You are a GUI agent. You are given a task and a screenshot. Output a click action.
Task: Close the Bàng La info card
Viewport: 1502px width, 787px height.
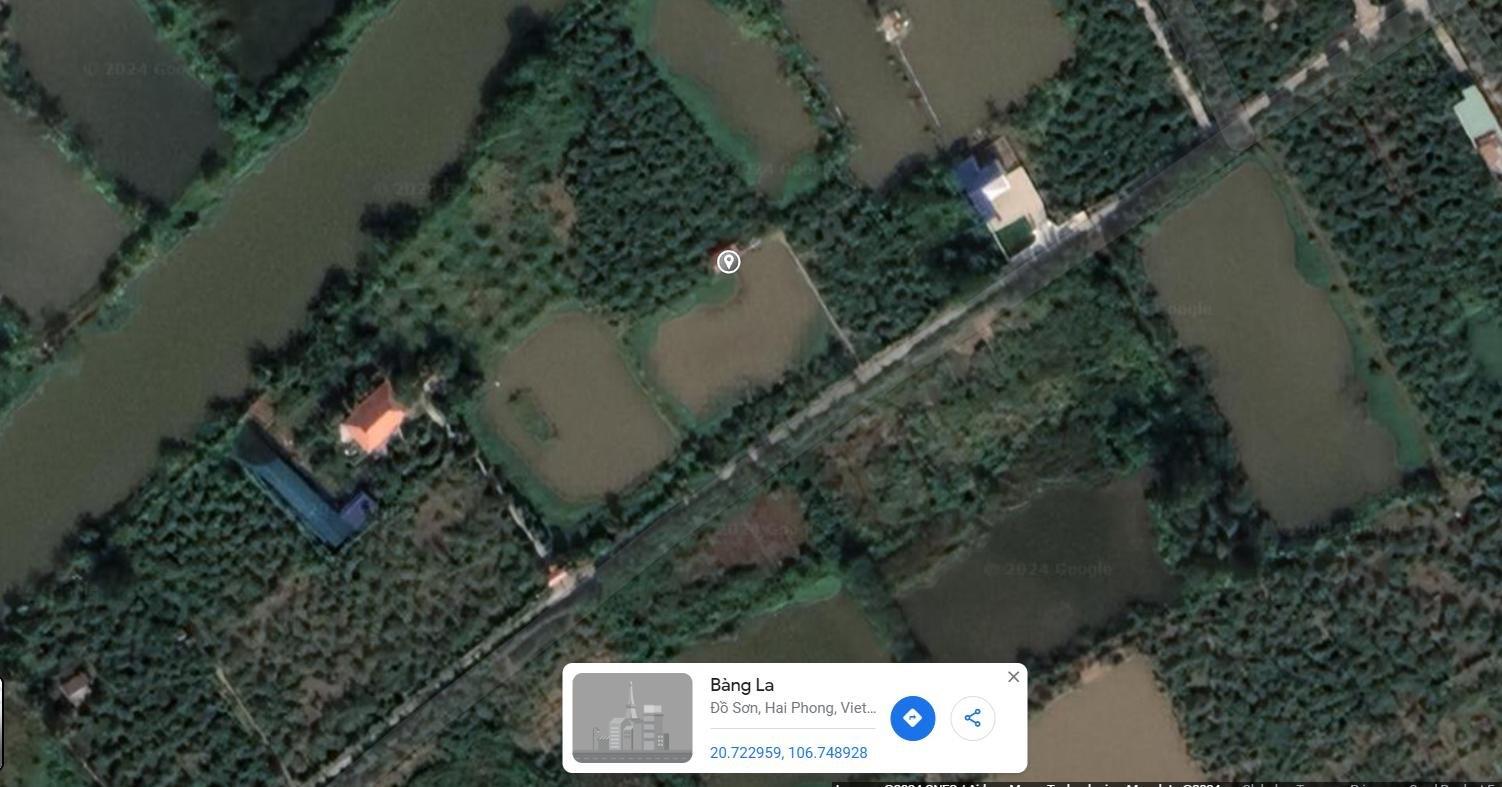(1013, 677)
